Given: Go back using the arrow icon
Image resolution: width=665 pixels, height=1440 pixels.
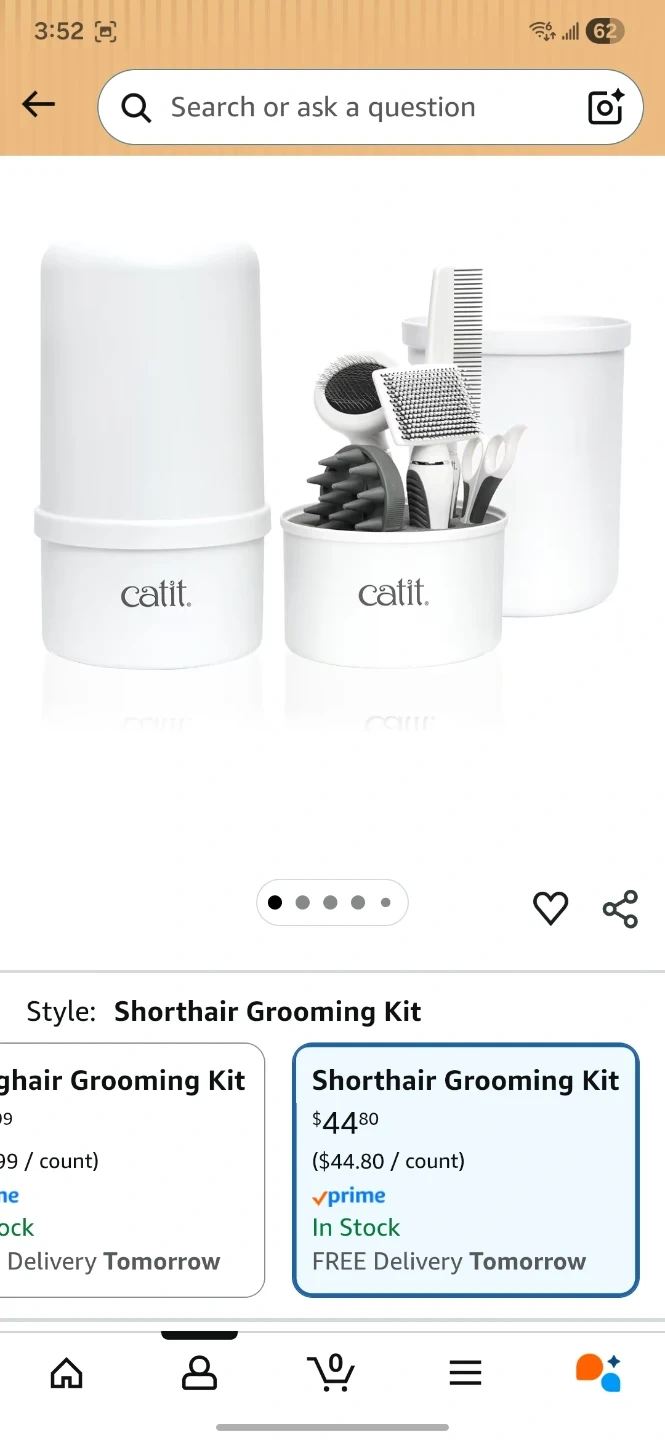Looking at the screenshot, I should pyautogui.click(x=39, y=104).
